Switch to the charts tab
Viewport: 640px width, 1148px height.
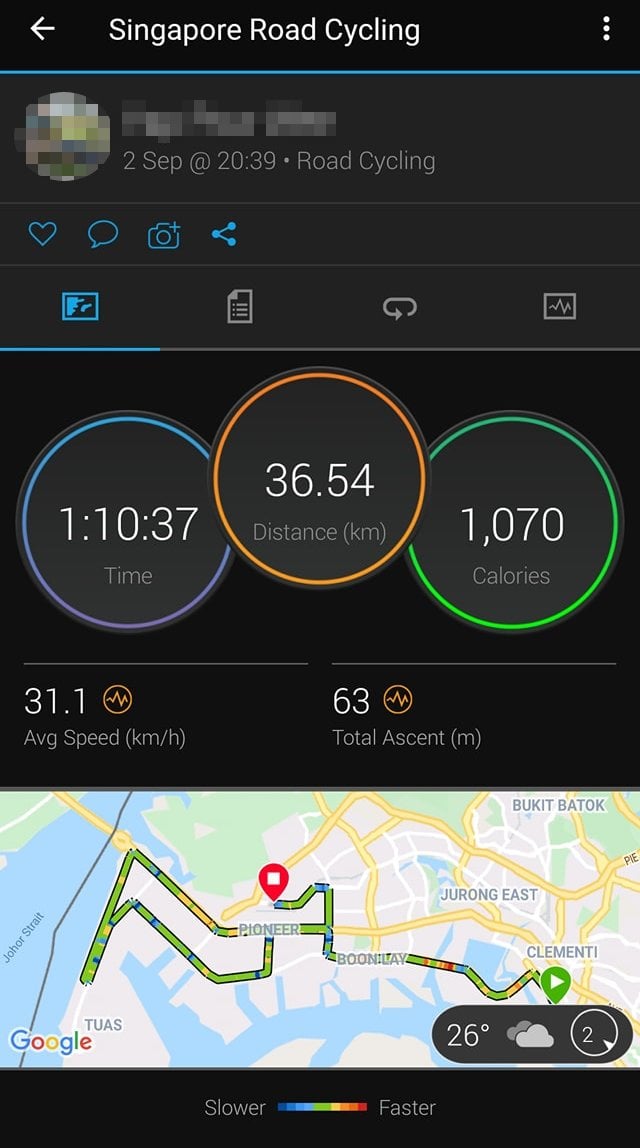pyautogui.click(x=560, y=307)
